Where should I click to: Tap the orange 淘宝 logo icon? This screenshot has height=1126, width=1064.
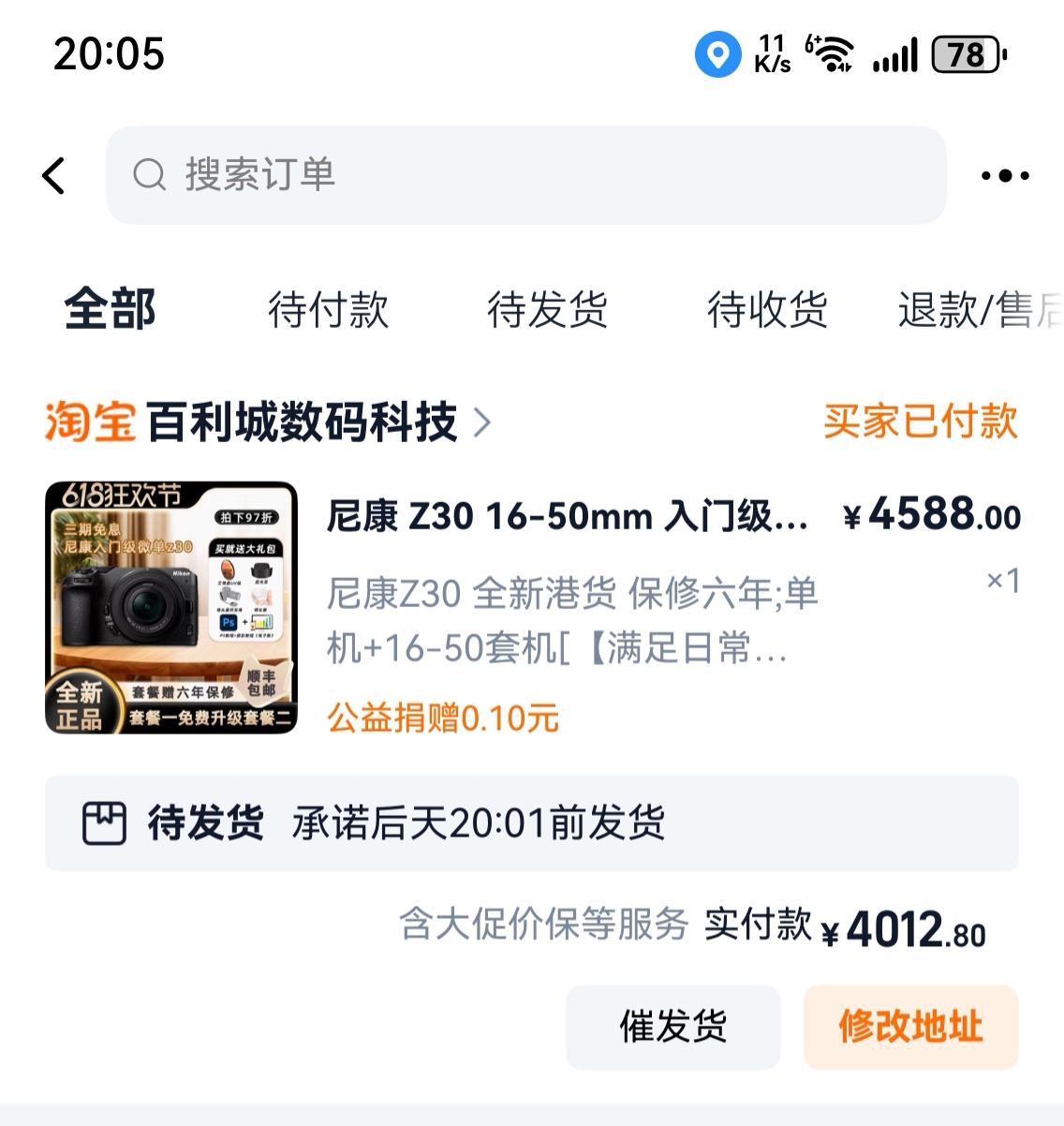pyautogui.click(x=89, y=422)
